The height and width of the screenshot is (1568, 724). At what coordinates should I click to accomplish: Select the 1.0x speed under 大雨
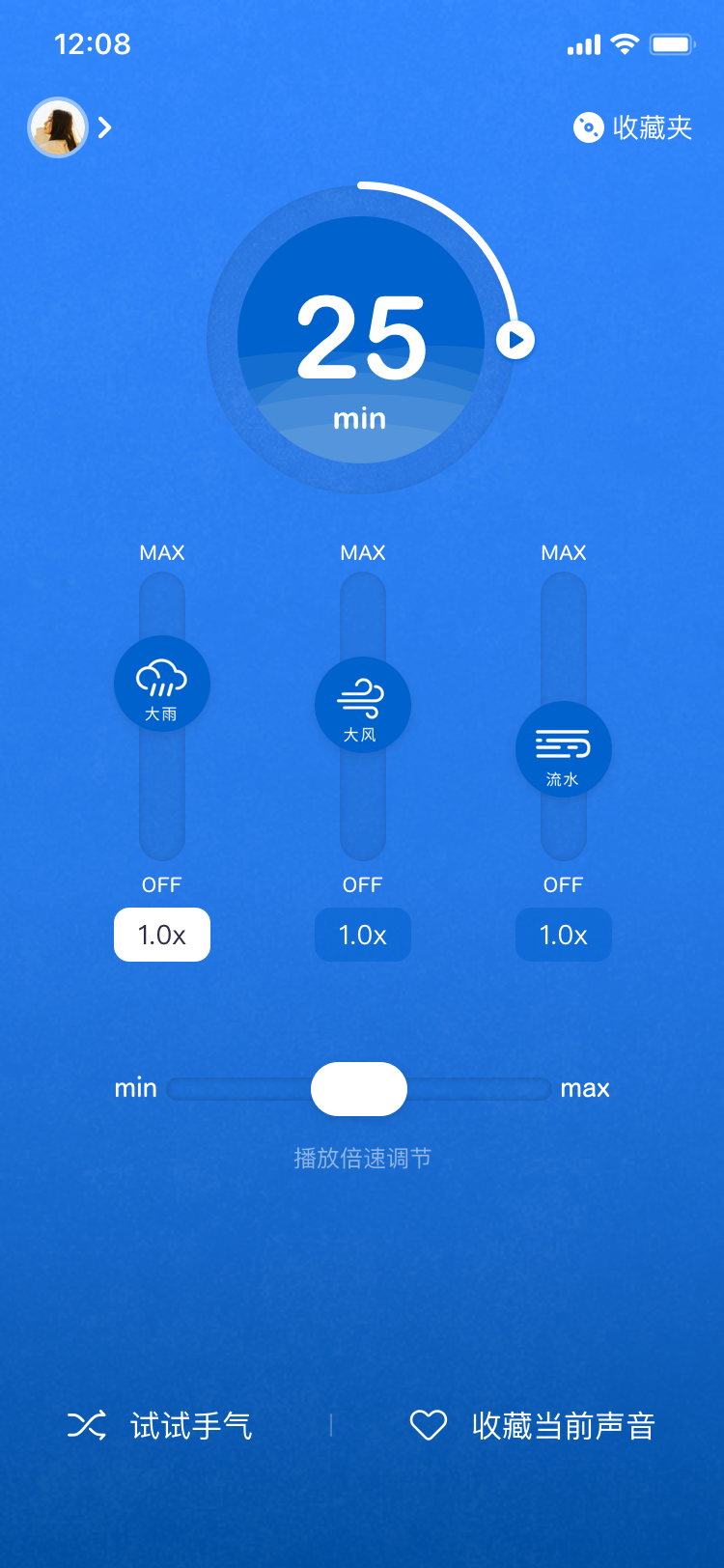click(162, 935)
